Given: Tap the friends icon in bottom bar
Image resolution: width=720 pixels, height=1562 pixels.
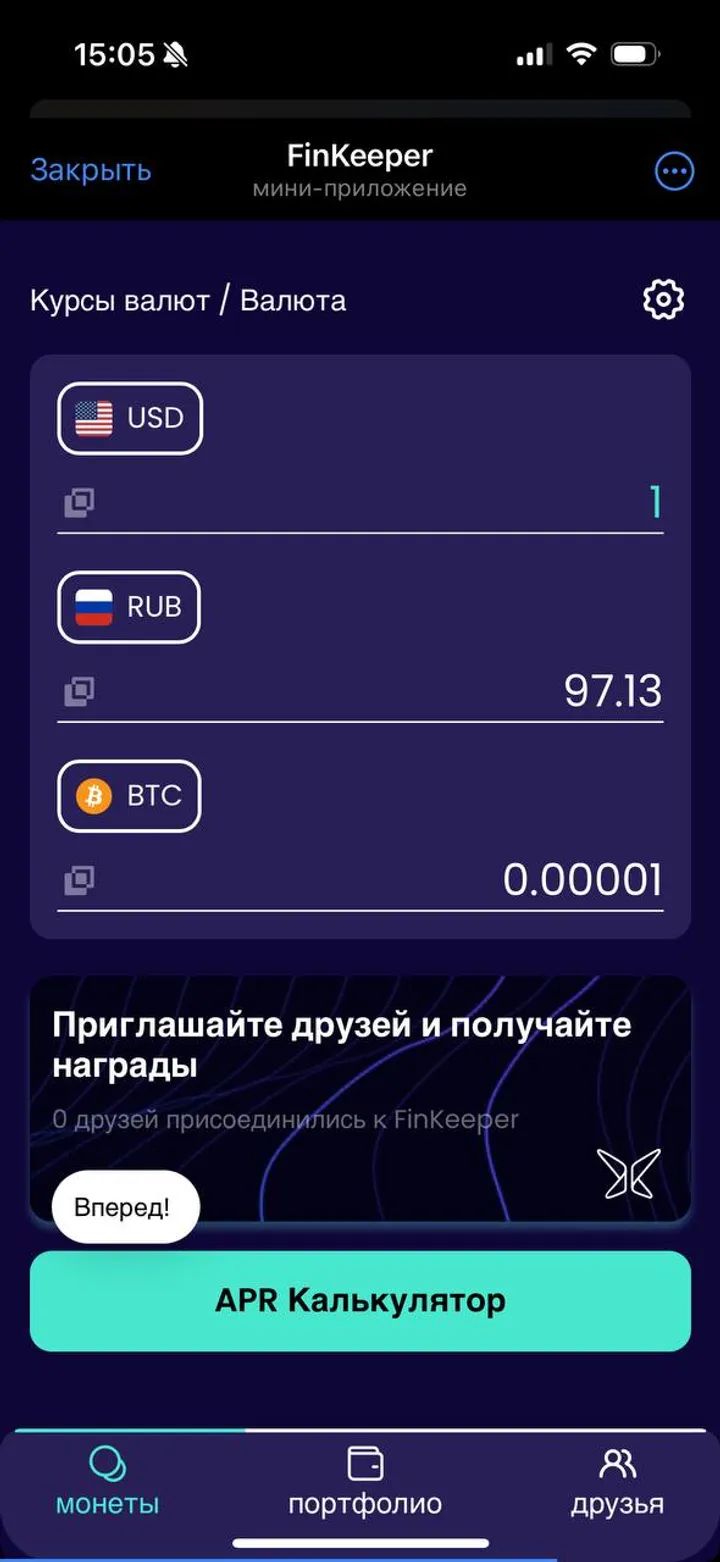Looking at the screenshot, I should point(616,1460).
